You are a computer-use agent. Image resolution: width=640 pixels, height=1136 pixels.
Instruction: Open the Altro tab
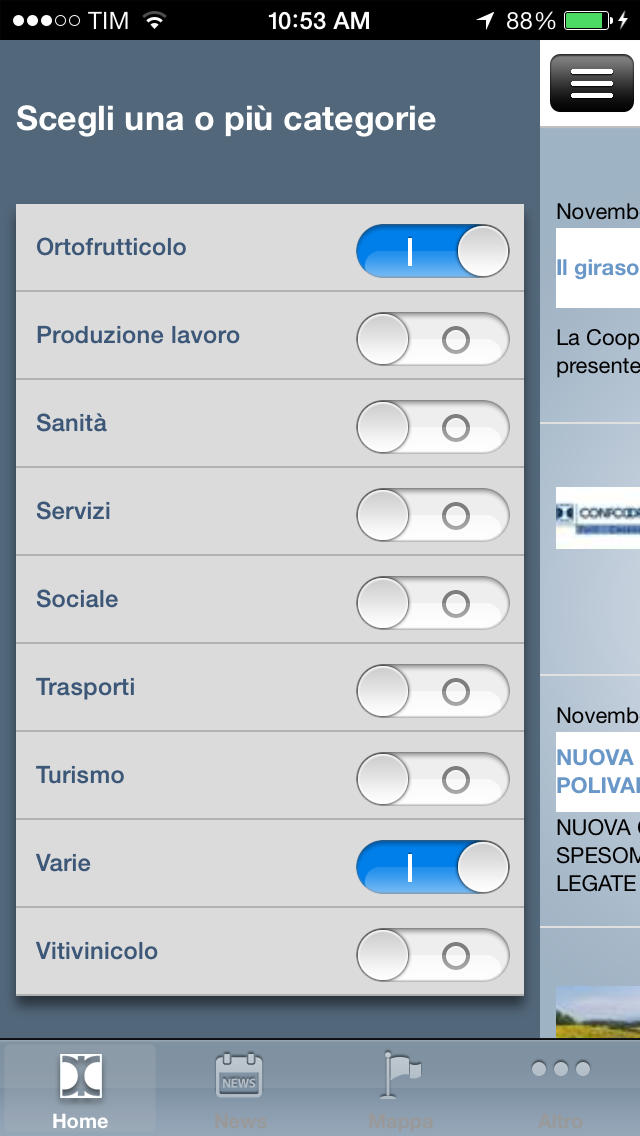tap(560, 1089)
